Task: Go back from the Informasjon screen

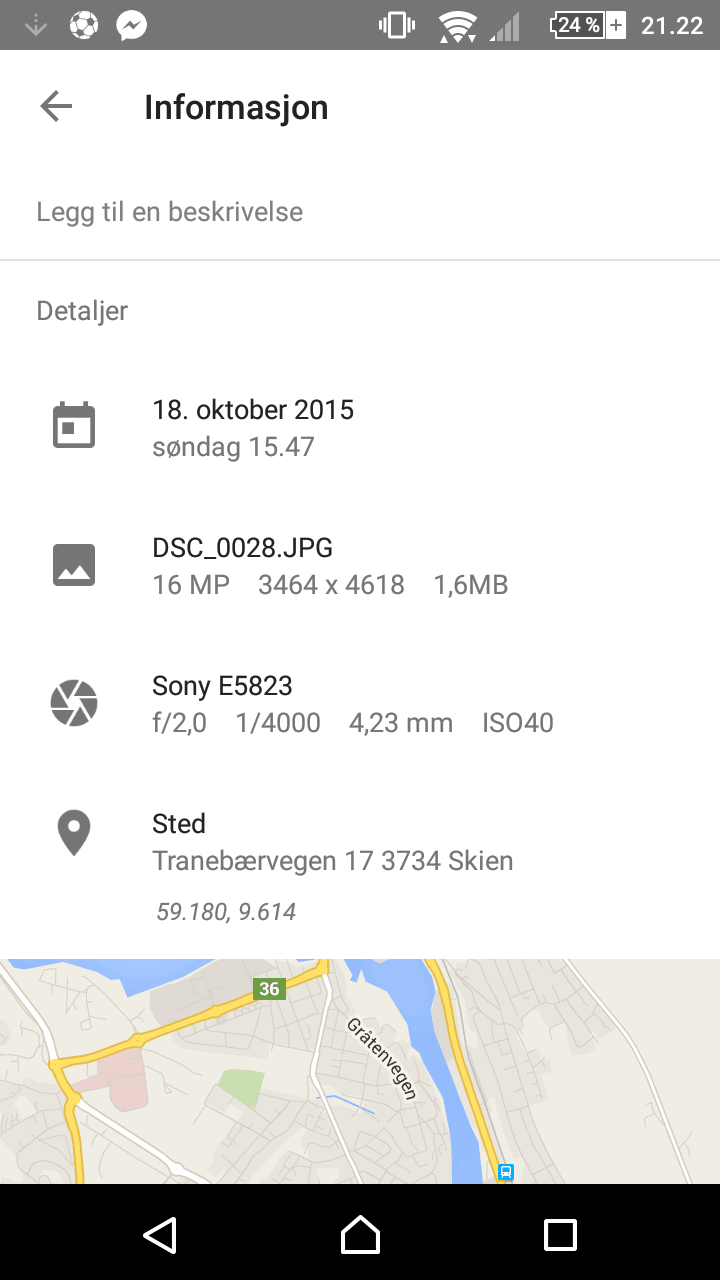Action: click(x=56, y=106)
